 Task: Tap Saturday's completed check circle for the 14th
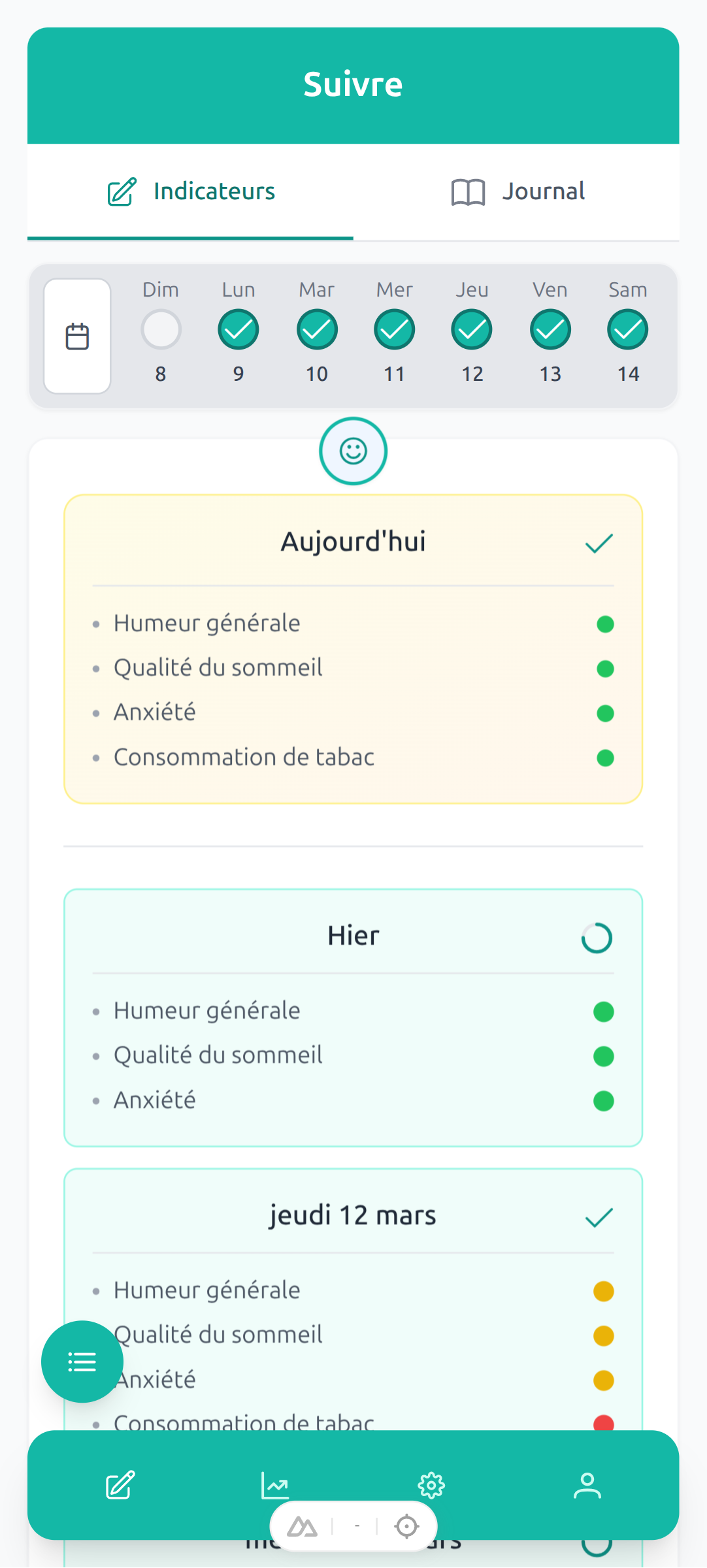627,329
